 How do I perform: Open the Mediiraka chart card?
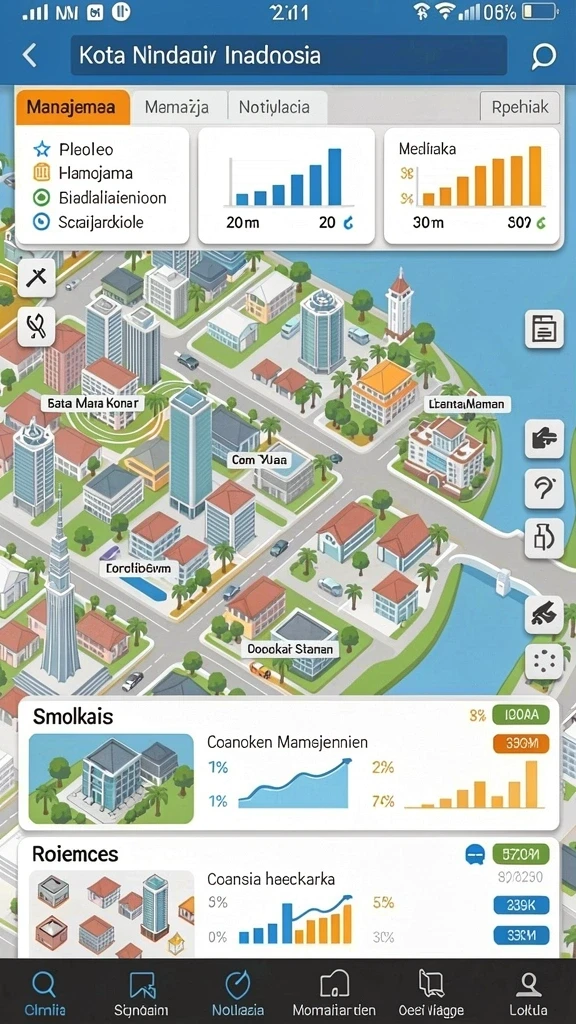pyautogui.click(x=472, y=185)
